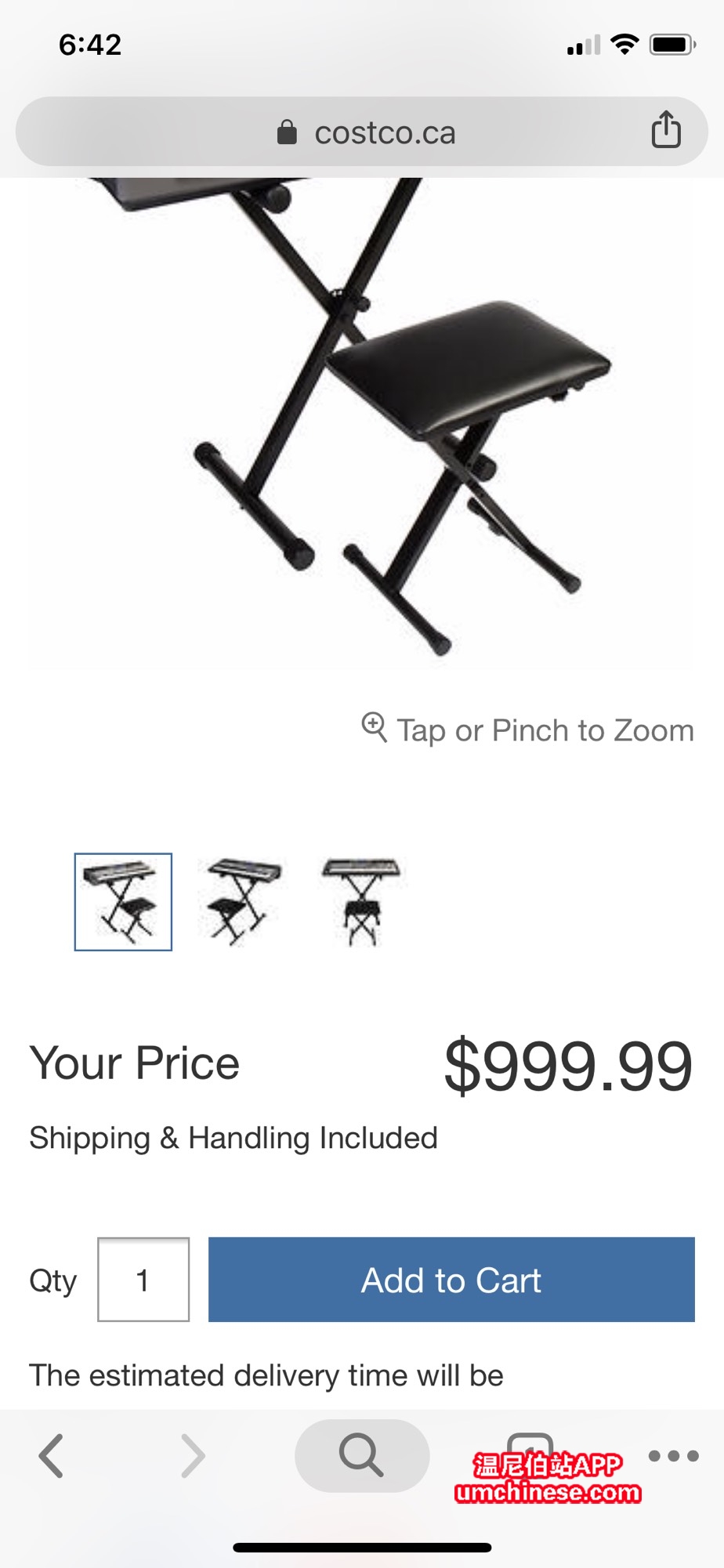Tap the Qty quantity field
The width and height of the screenshot is (724, 1568).
click(x=143, y=1280)
